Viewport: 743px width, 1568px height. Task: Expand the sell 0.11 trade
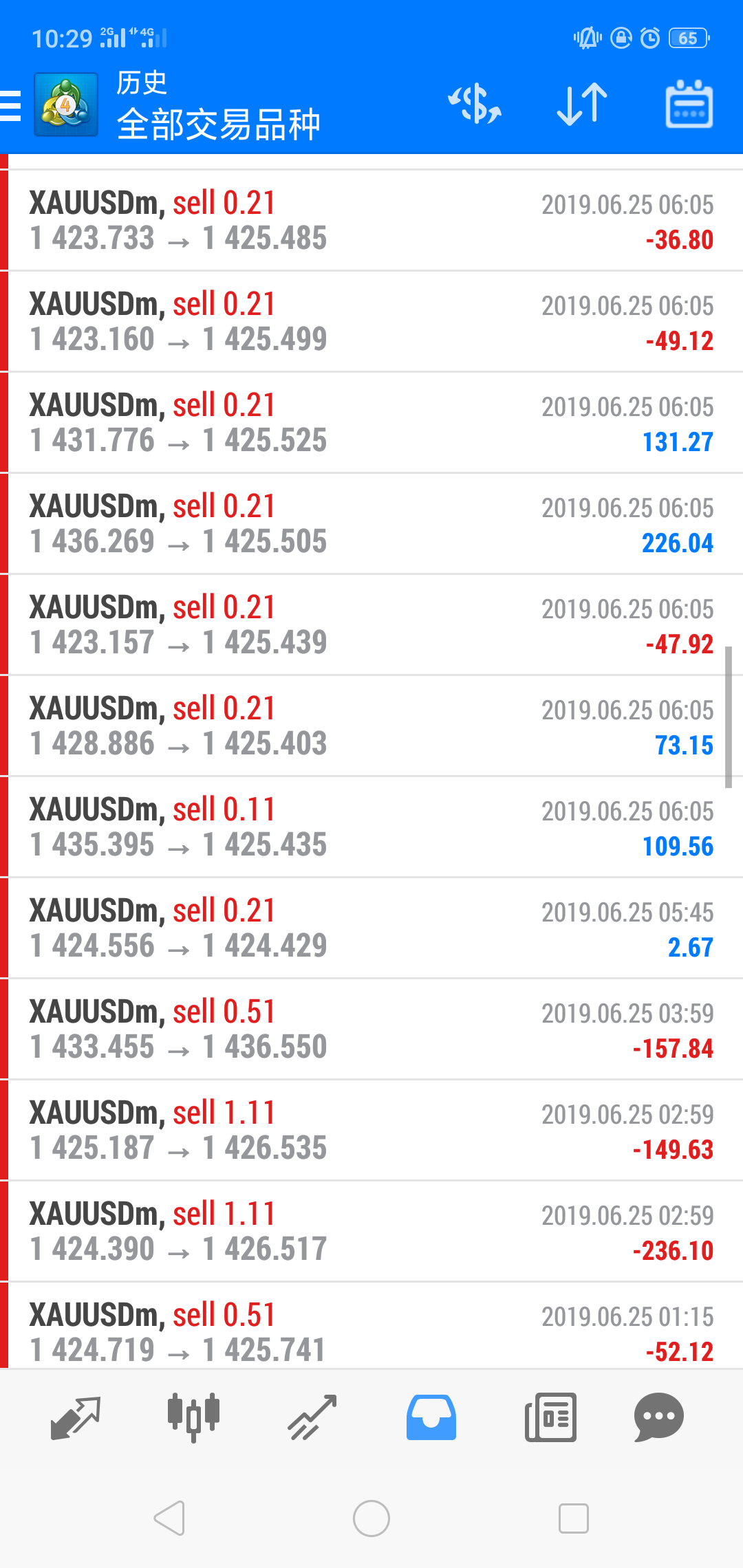click(371, 827)
